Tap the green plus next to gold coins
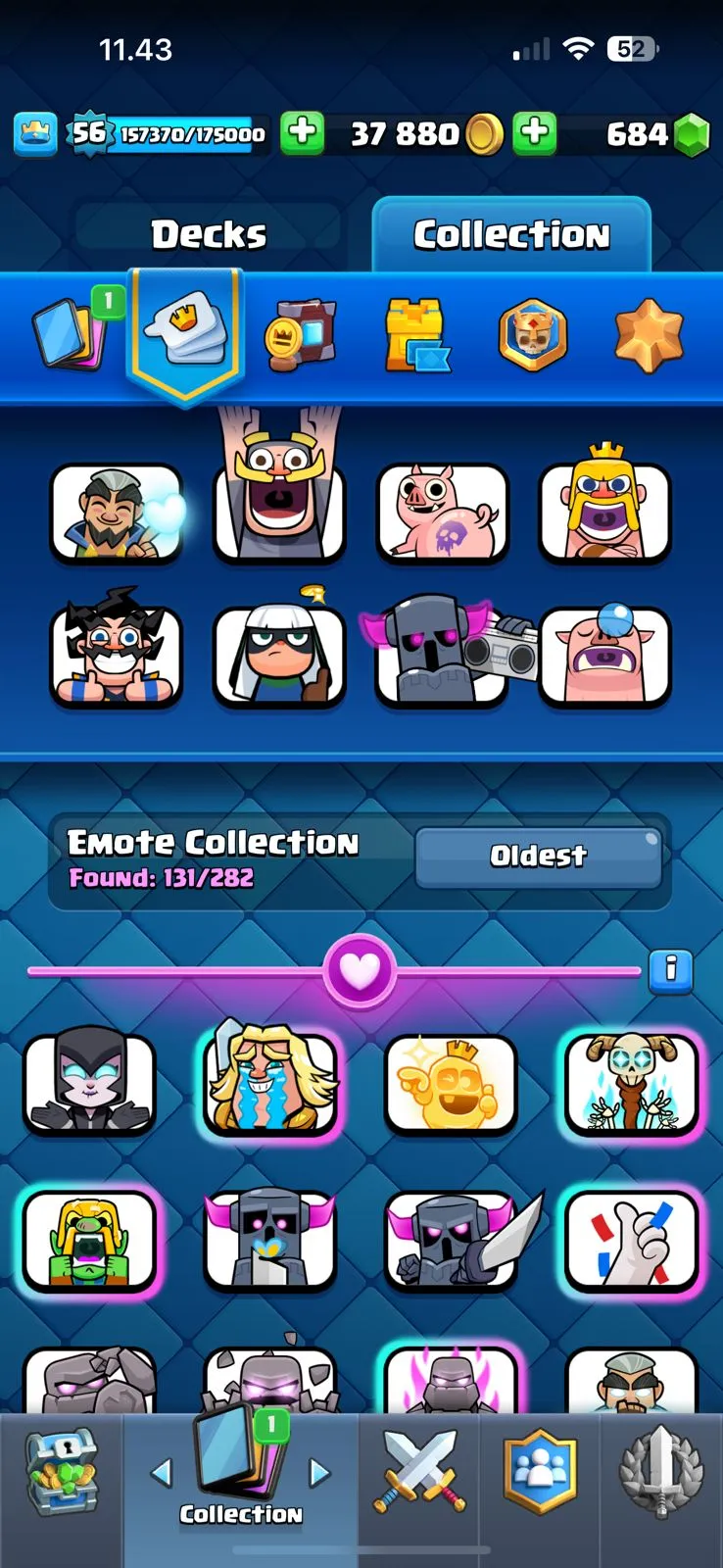The height and width of the screenshot is (1568, 723). (535, 133)
